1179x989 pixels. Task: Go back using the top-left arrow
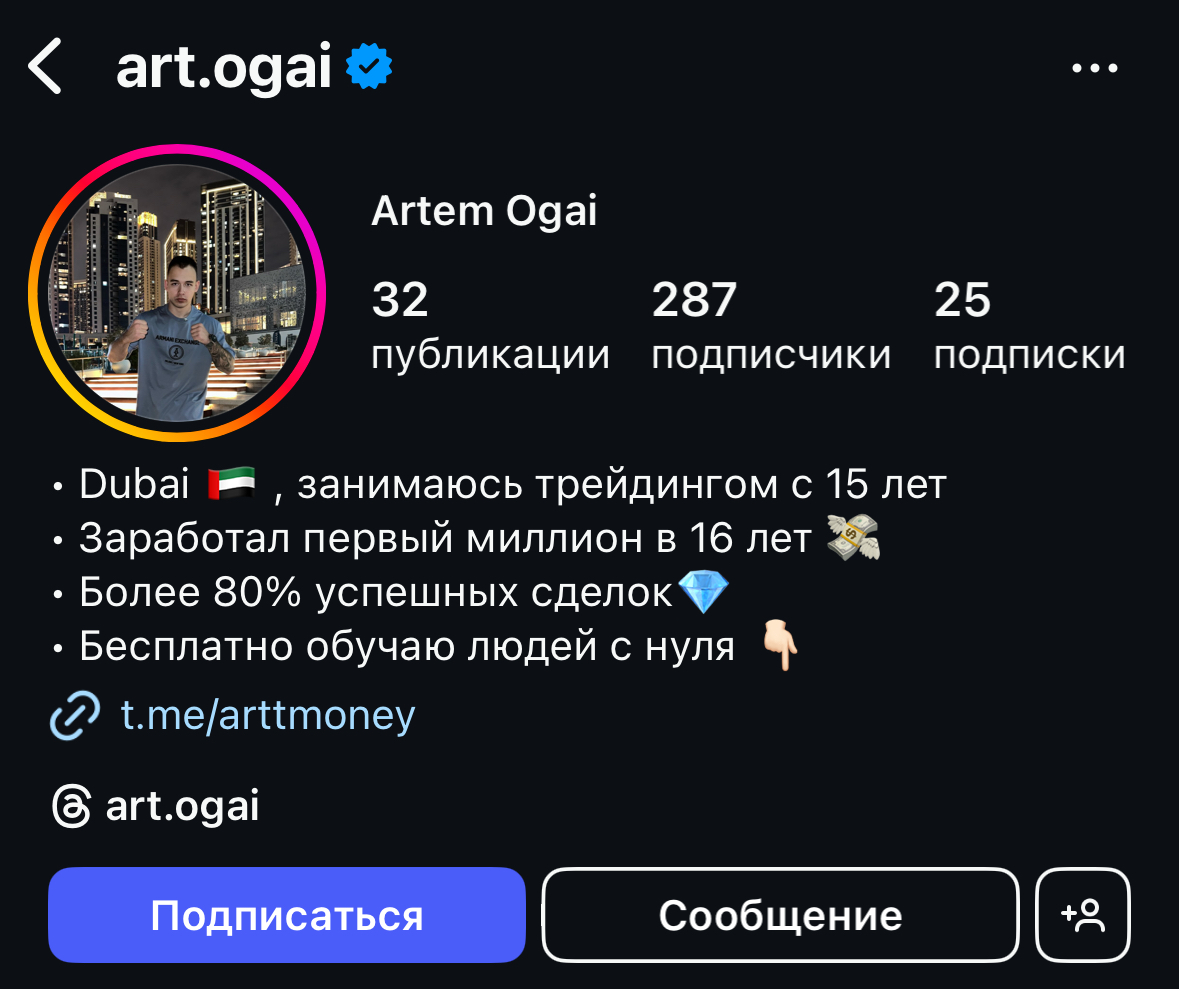[45, 67]
